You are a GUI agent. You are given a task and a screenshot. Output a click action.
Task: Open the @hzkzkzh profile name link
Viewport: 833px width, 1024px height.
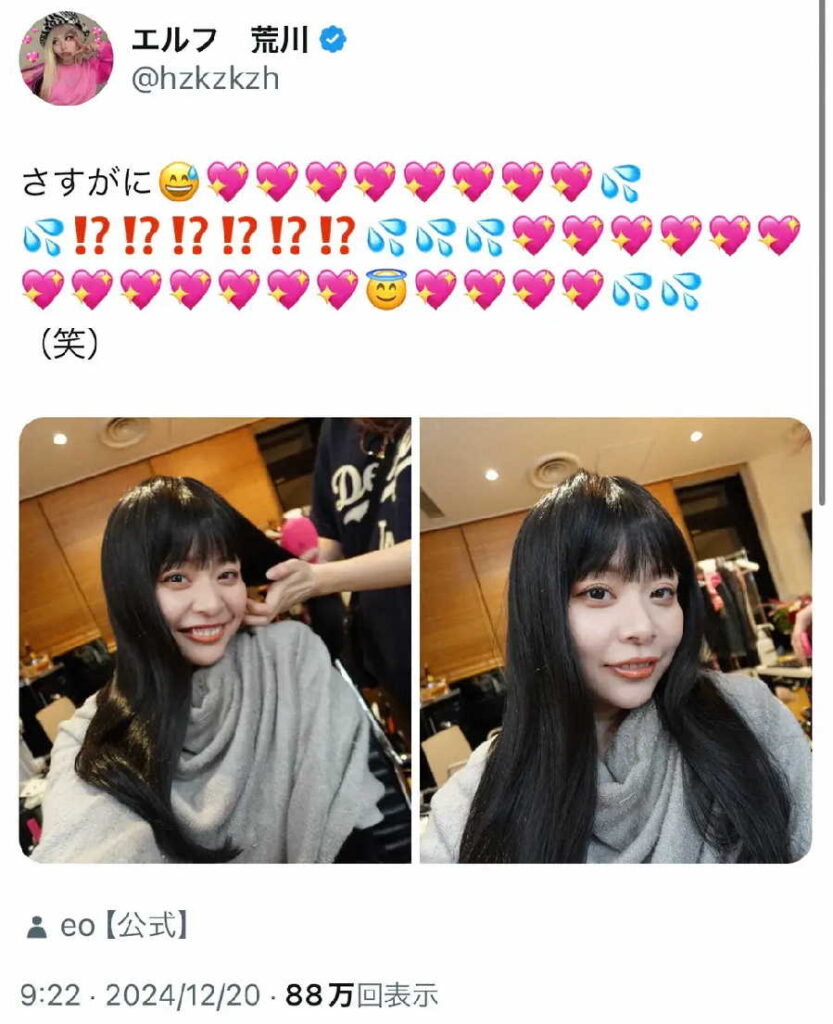(x=205, y=79)
